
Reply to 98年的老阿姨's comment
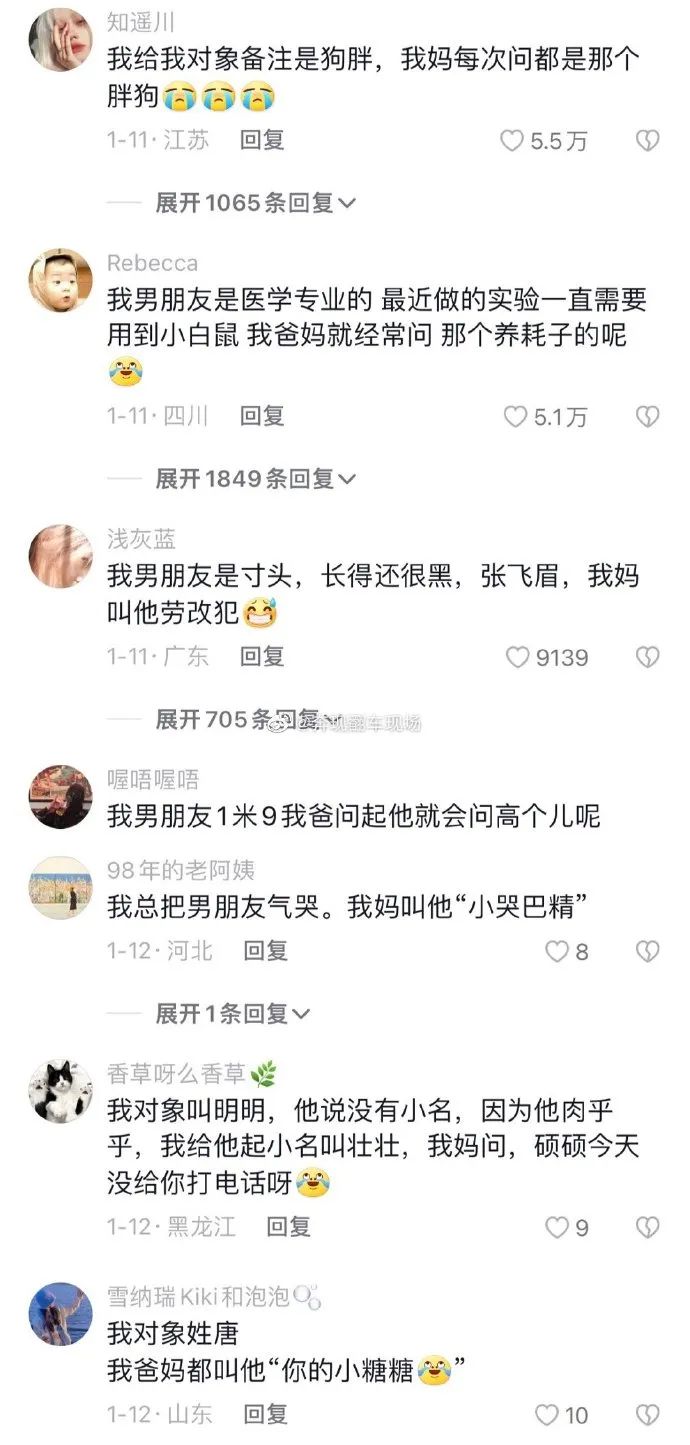266,950
